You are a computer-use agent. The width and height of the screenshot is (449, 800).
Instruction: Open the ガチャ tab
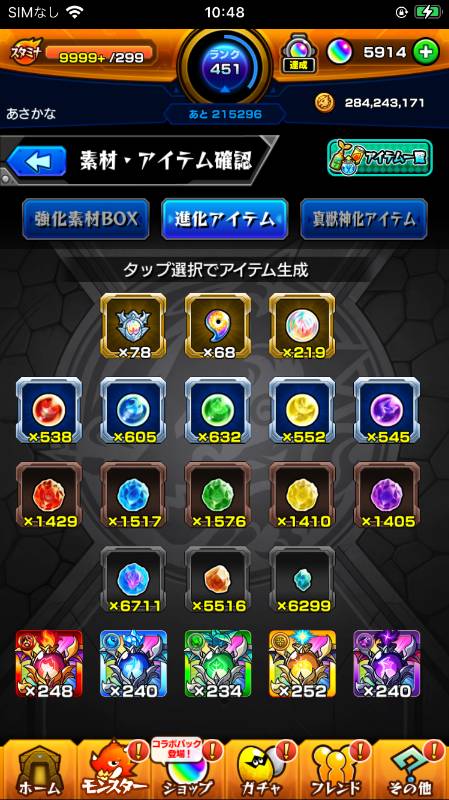(262, 770)
